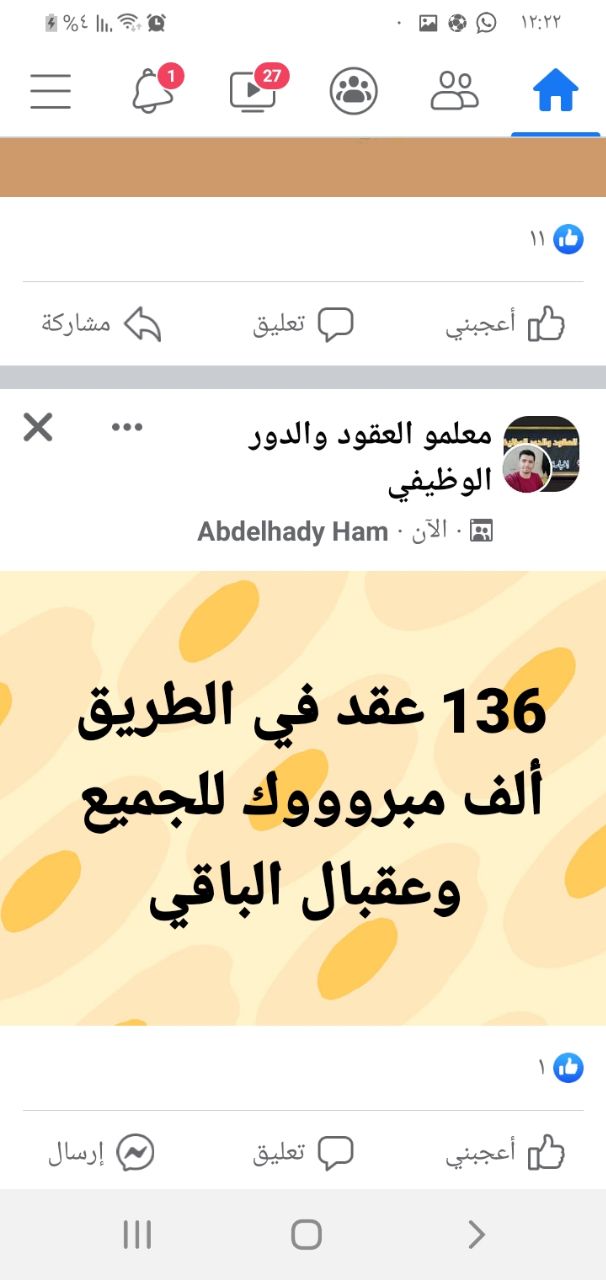606x1280 pixels.
Task: Like the upper post with أعجبني
Action: [x=505, y=324]
